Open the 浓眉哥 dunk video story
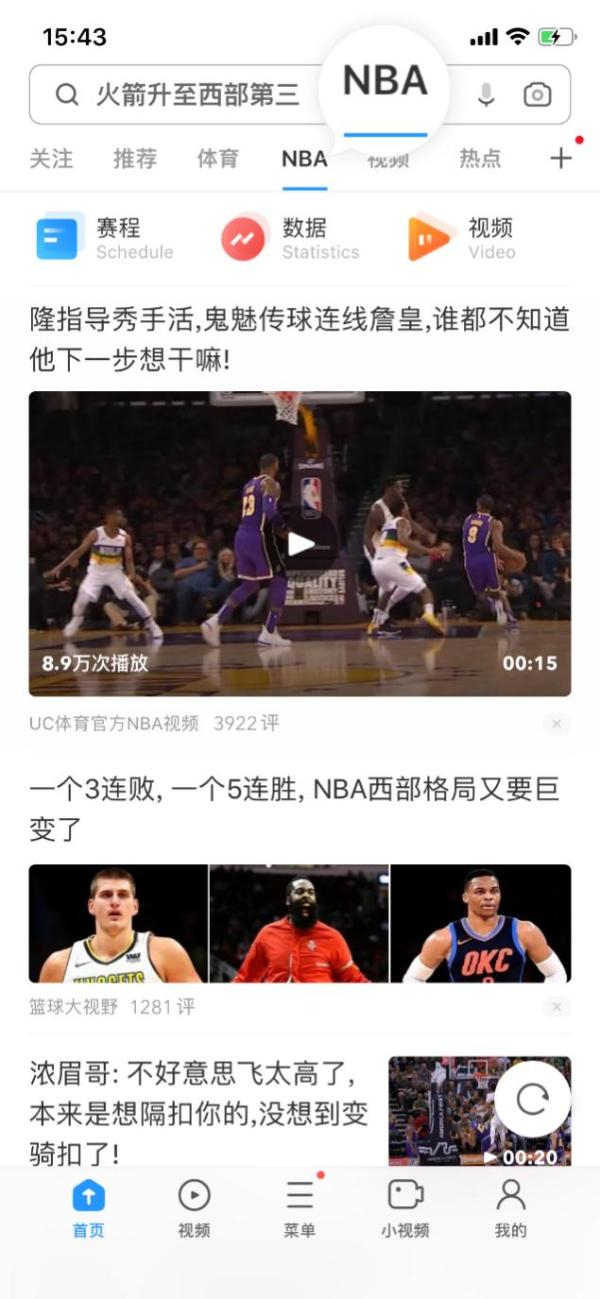Image resolution: width=600 pixels, height=1299 pixels. coord(200,1115)
